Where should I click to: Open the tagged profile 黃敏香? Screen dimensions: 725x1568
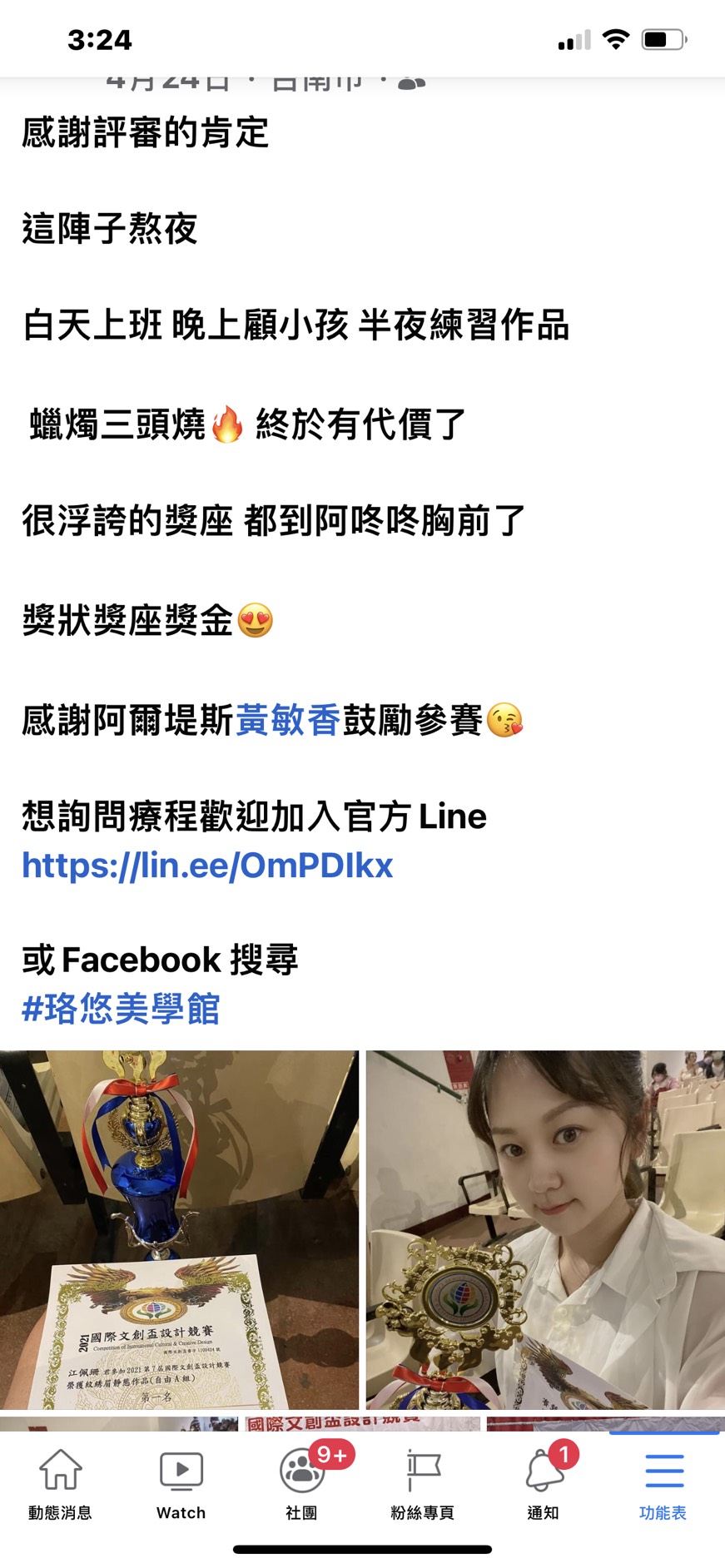click(288, 720)
